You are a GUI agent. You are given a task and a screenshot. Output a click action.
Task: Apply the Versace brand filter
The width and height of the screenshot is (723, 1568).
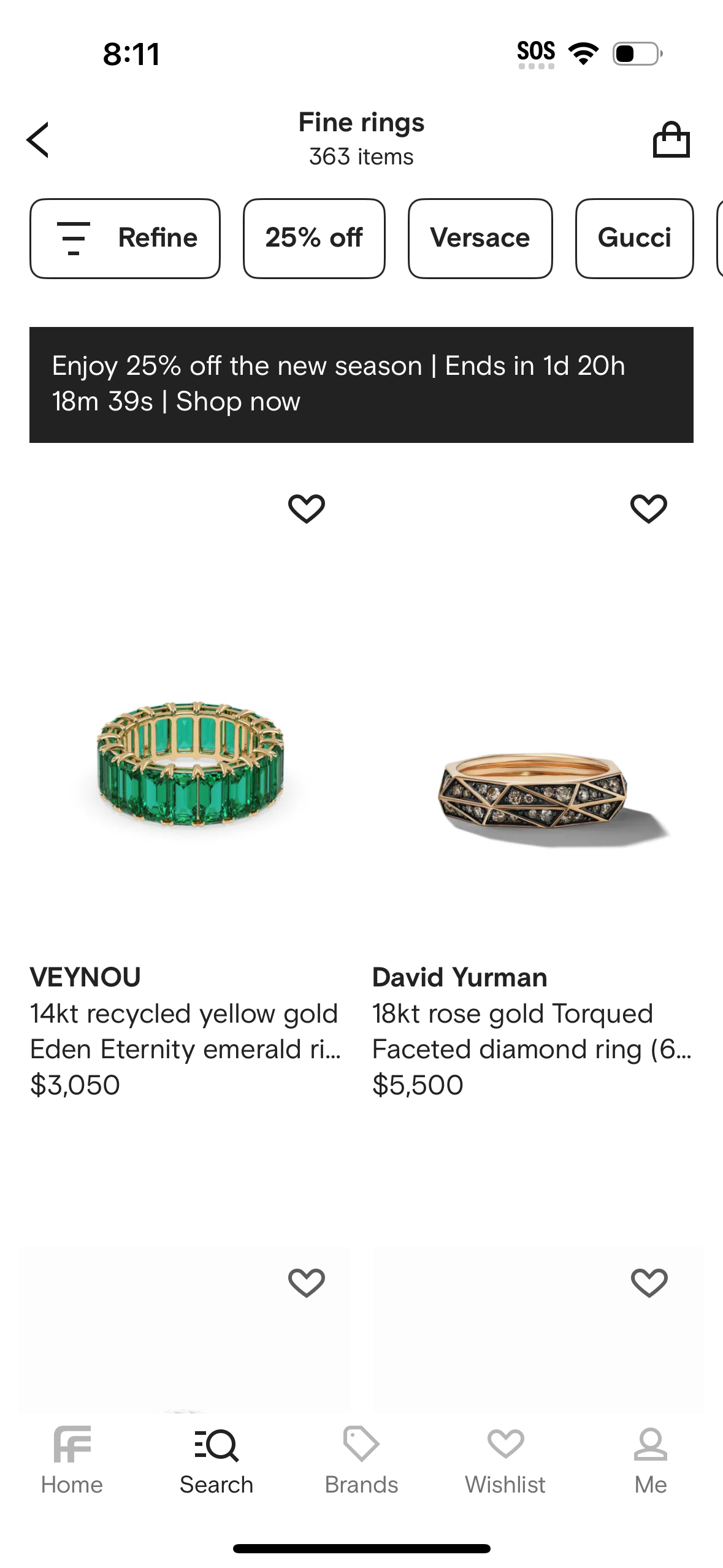480,238
